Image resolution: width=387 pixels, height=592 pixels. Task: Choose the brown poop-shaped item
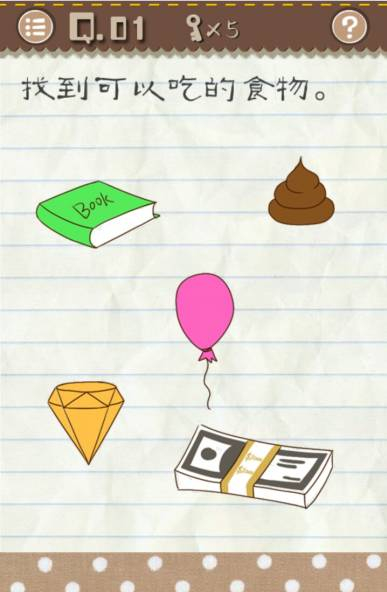[301, 192]
